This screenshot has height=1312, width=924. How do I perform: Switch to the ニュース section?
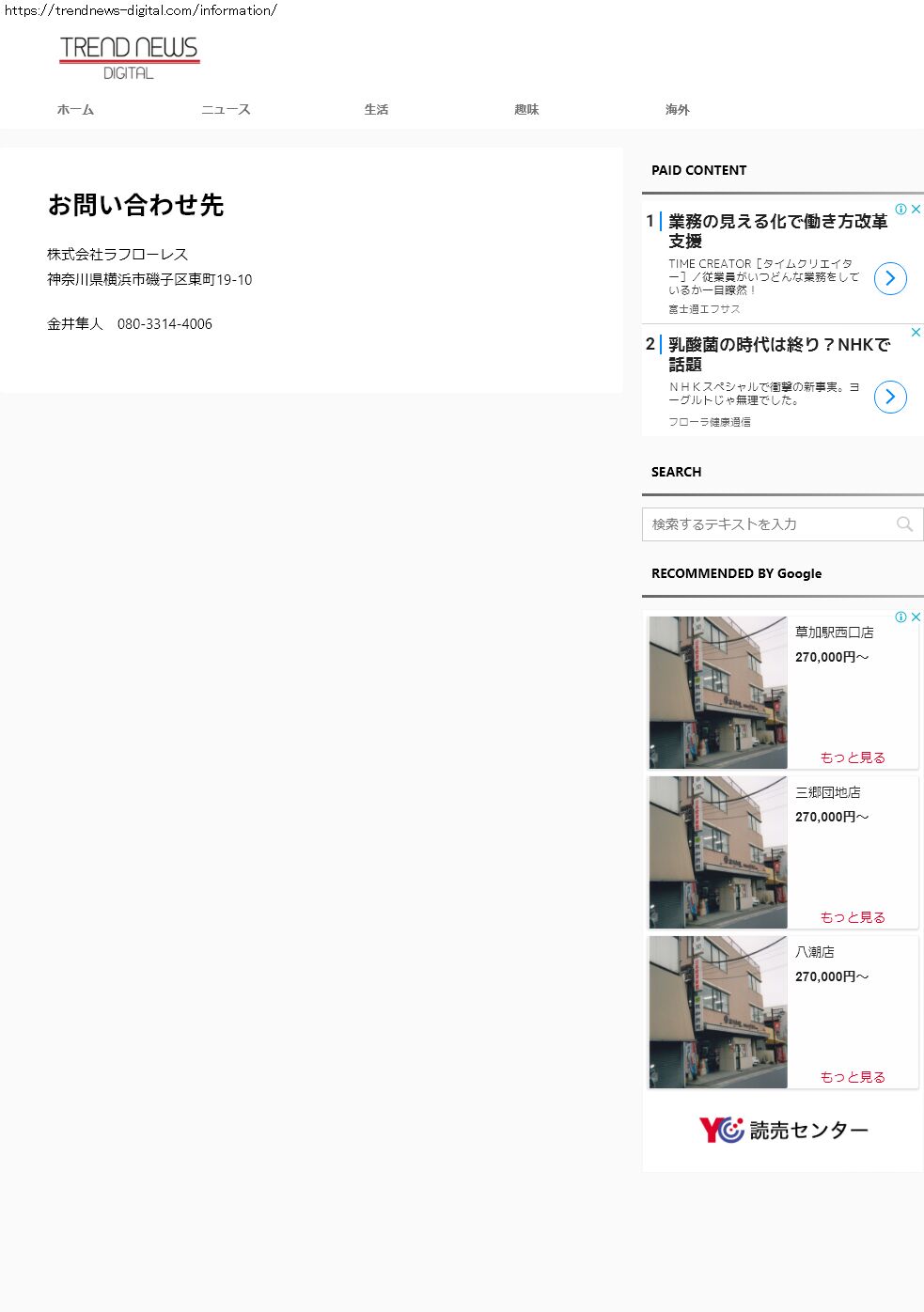226,110
